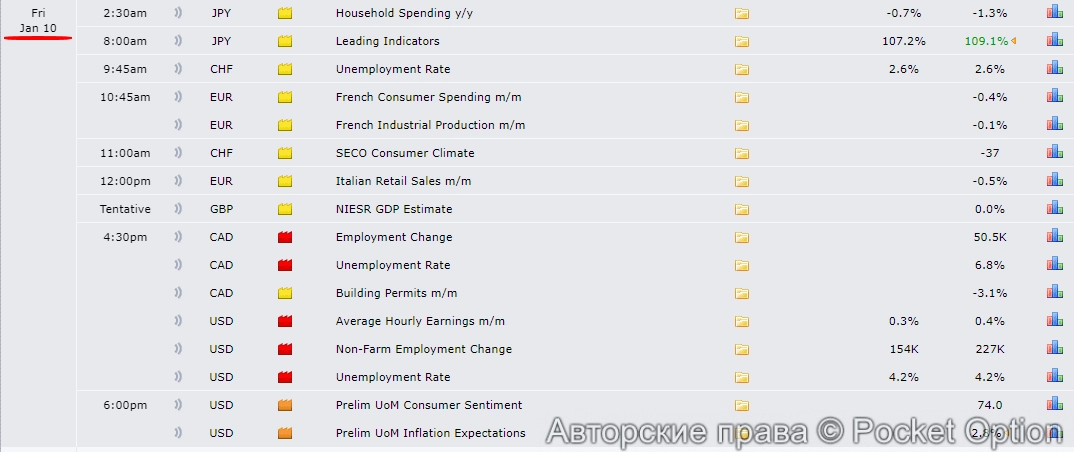This screenshot has width=1074, height=452.
Task: Open details folder for Employment Change
Action: tap(741, 238)
